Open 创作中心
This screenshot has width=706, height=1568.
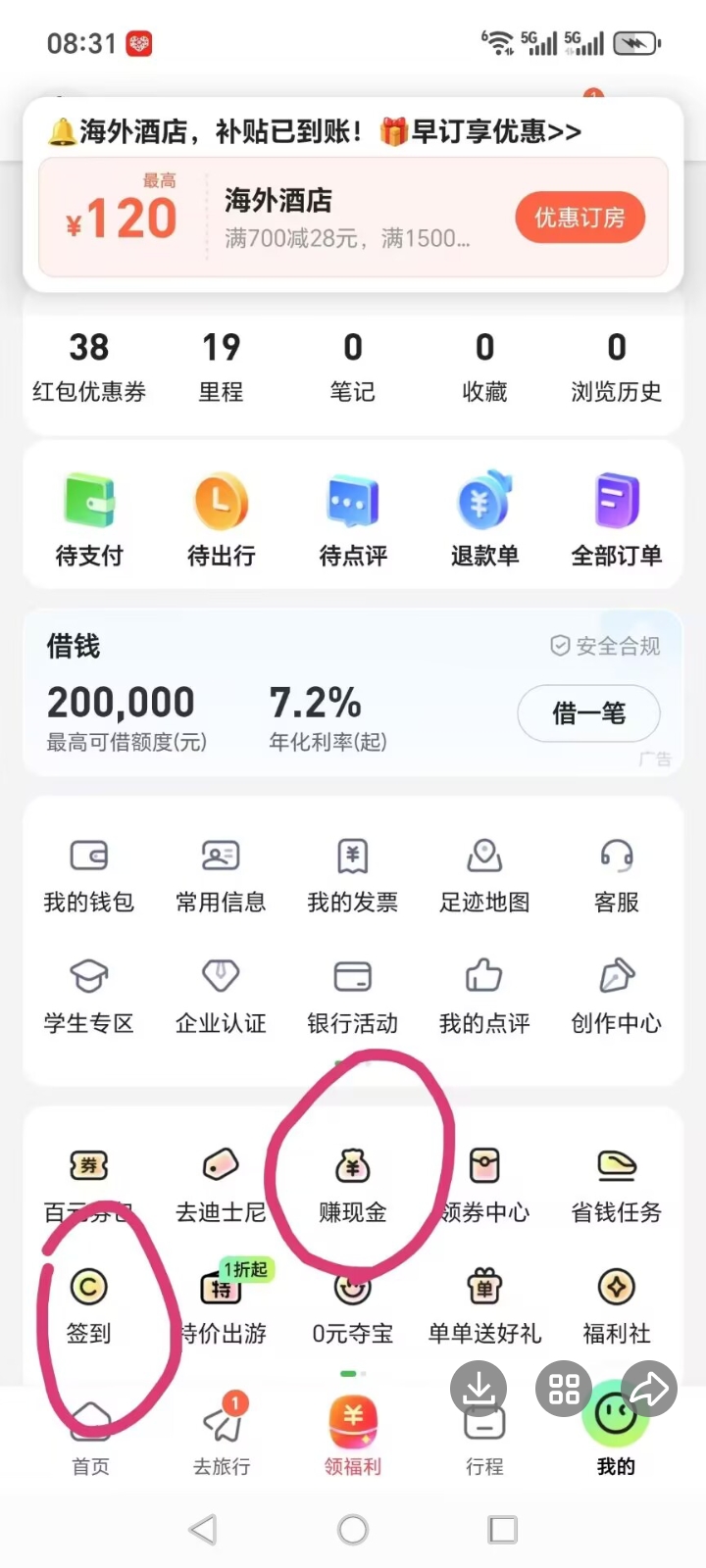tap(617, 998)
